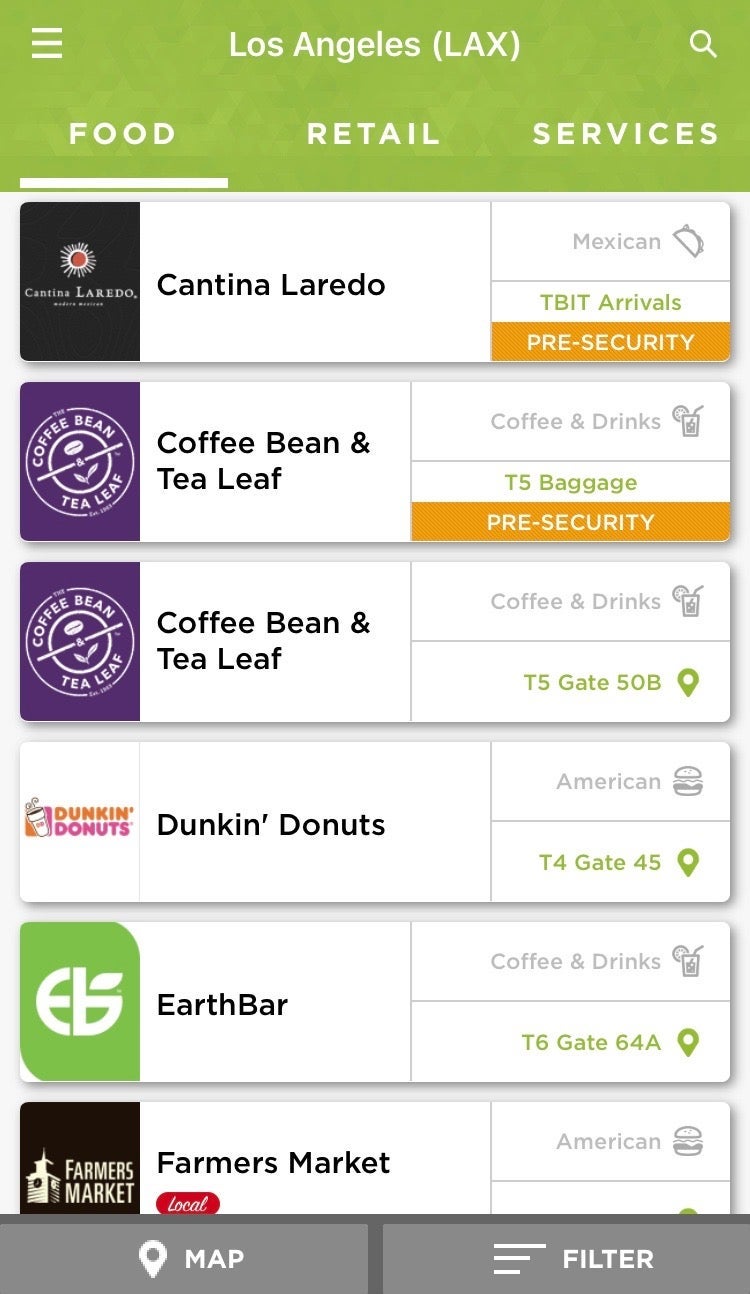This screenshot has height=1294, width=750.
Task: Open the Filter options
Action: 573,1258
